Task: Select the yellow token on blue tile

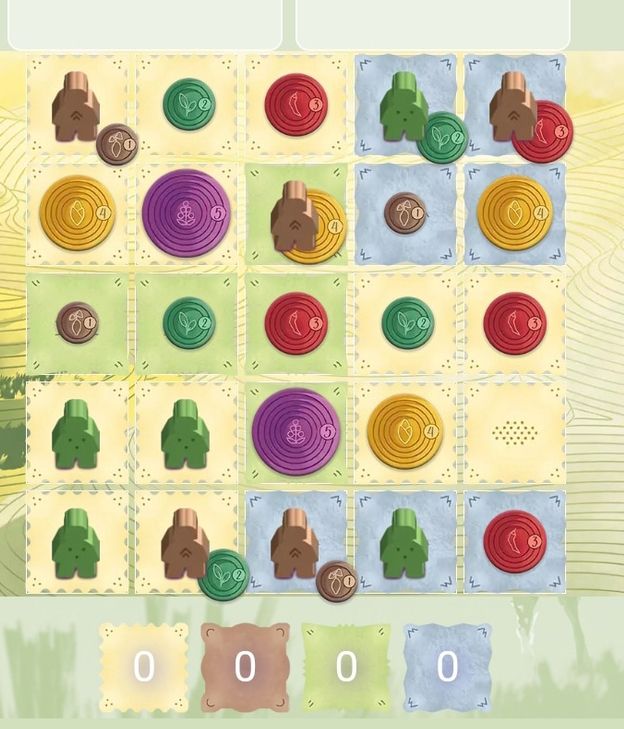Action: 515,213
